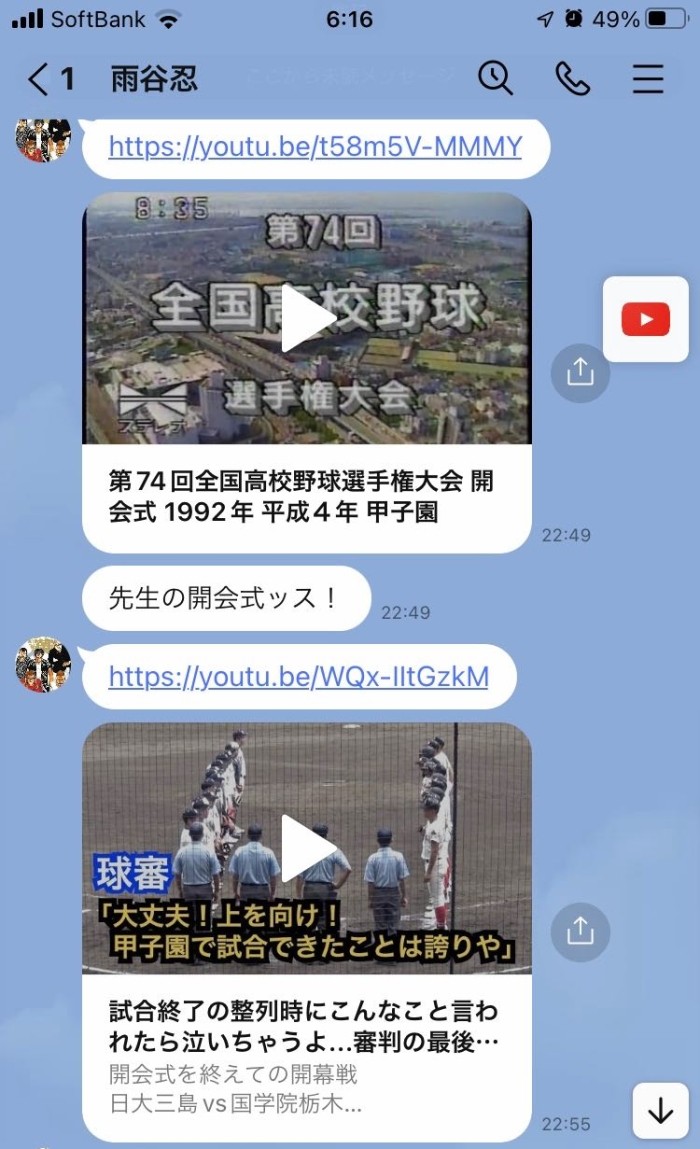The height and width of the screenshot is (1149, 700).
Task: Play the 球審 umpire video preview
Action: (x=307, y=848)
